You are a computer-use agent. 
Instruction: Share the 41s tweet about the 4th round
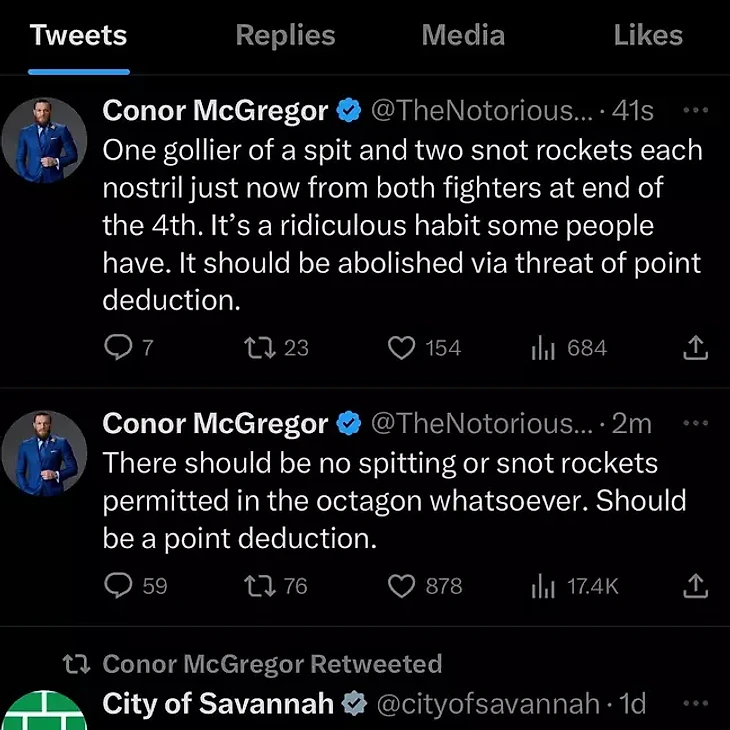695,348
